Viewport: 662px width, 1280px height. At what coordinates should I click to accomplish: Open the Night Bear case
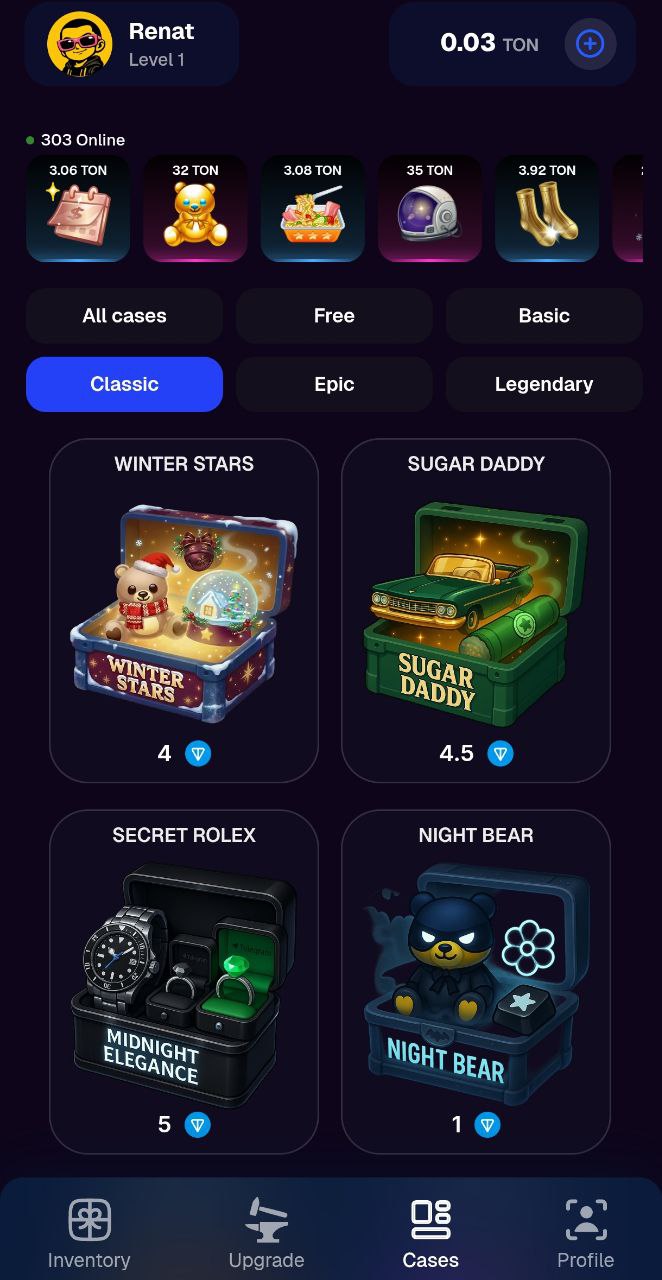(x=476, y=981)
